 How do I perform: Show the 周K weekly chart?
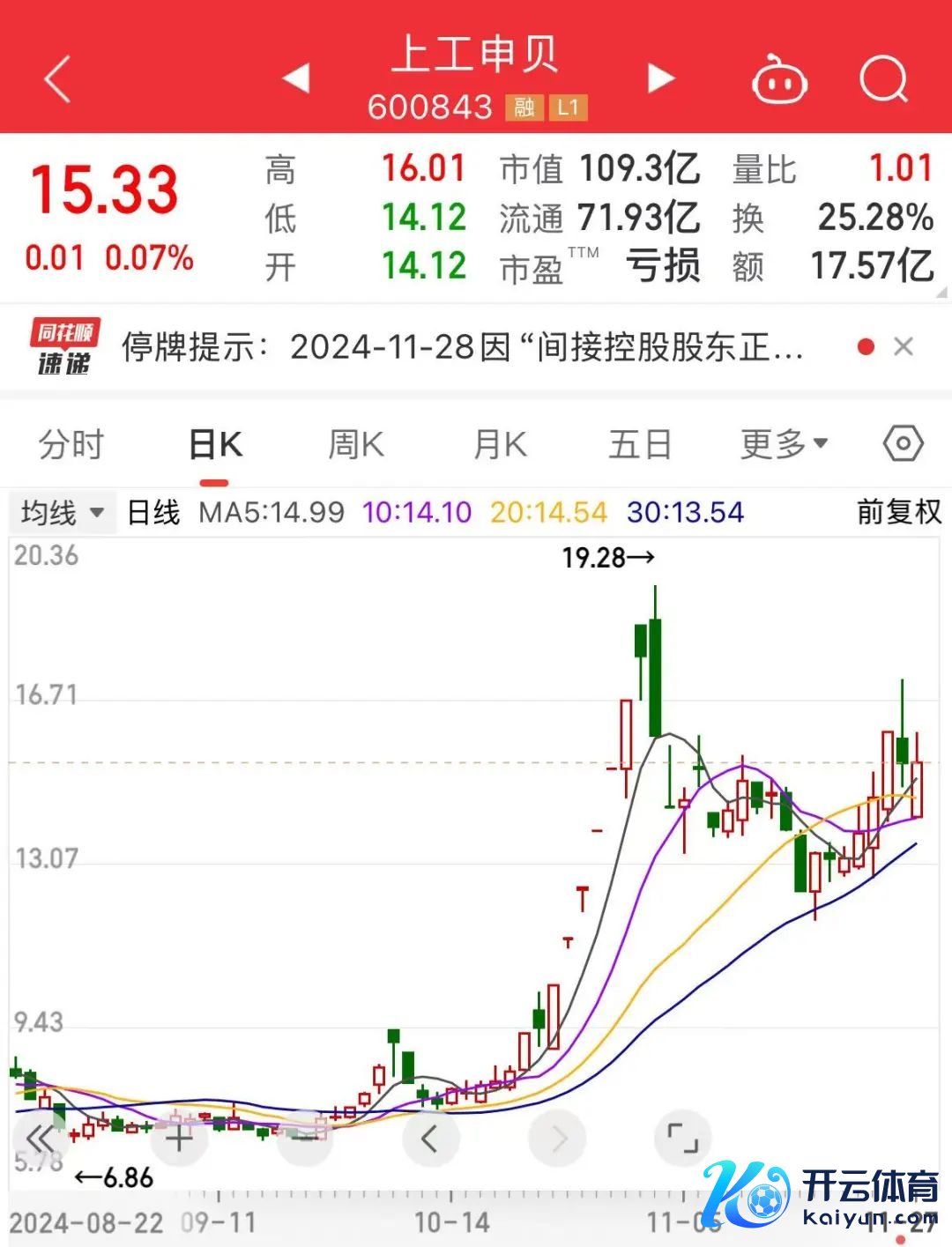tap(356, 444)
